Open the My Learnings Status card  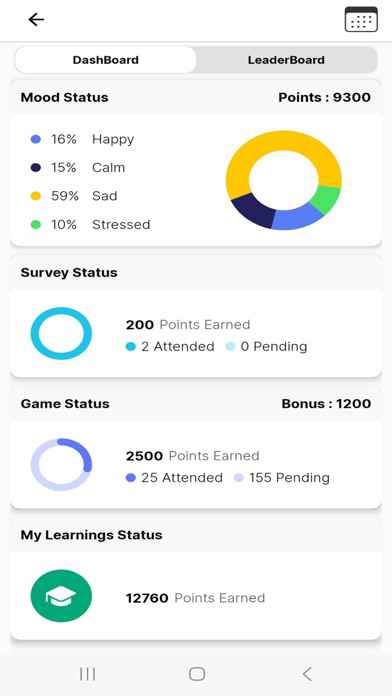(196, 579)
